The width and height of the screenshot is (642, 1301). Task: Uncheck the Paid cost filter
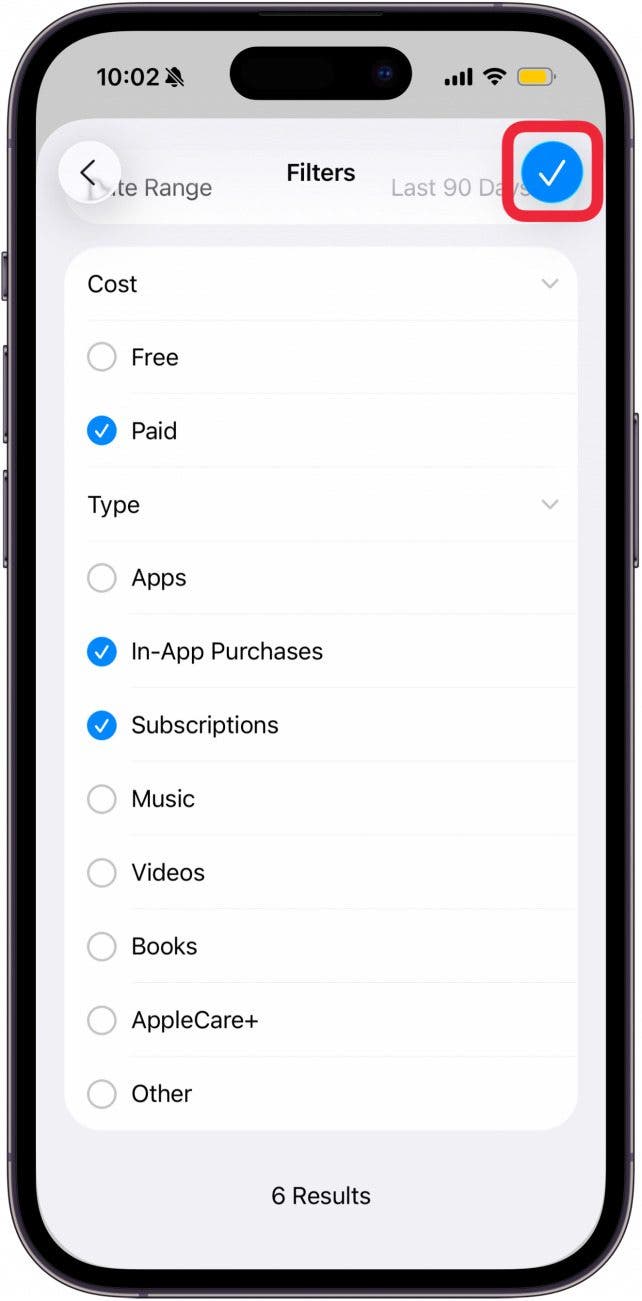[x=102, y=431]
